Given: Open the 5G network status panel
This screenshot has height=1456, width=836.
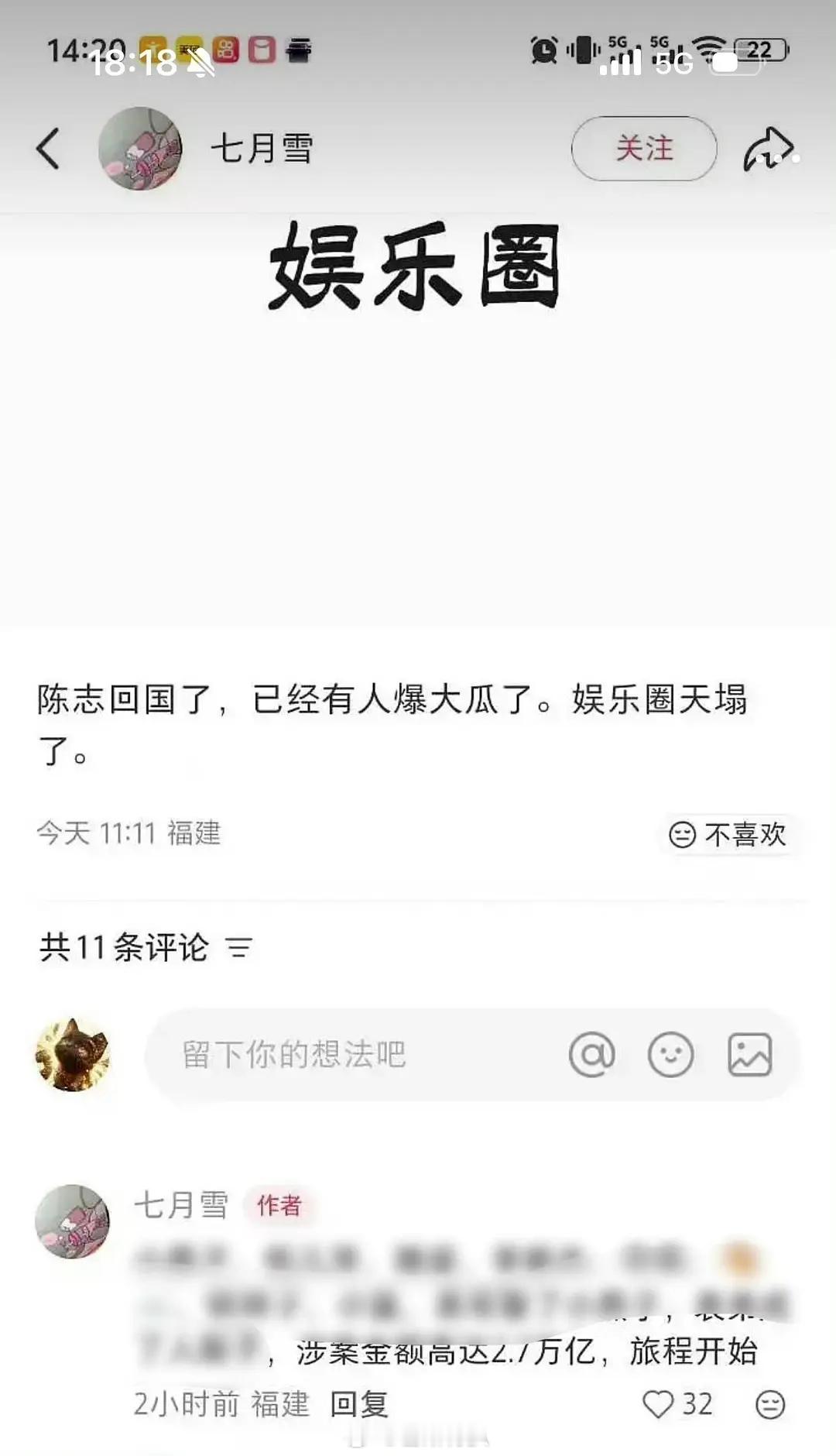Looking at the screenshot, I should pos(659,48).
